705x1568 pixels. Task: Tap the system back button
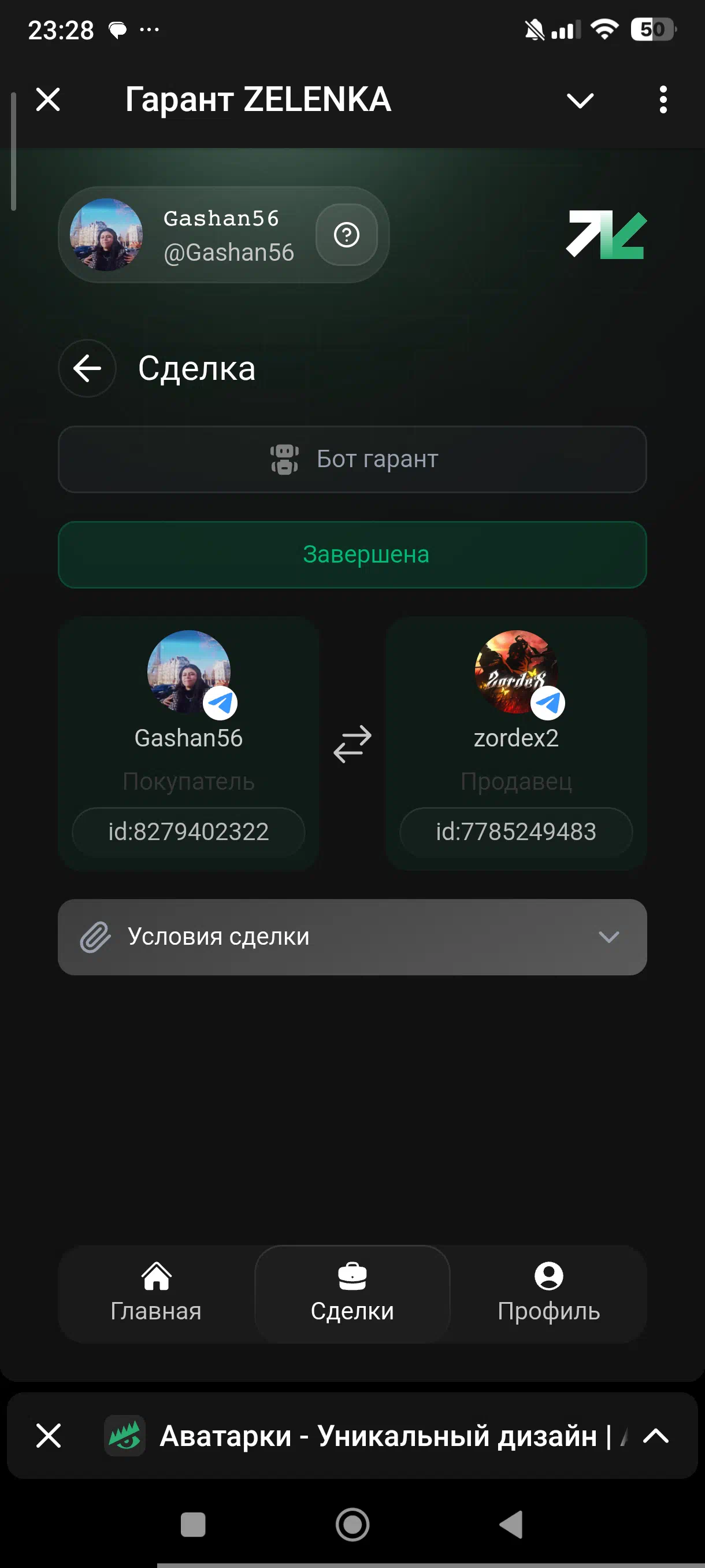point(511,1525)
